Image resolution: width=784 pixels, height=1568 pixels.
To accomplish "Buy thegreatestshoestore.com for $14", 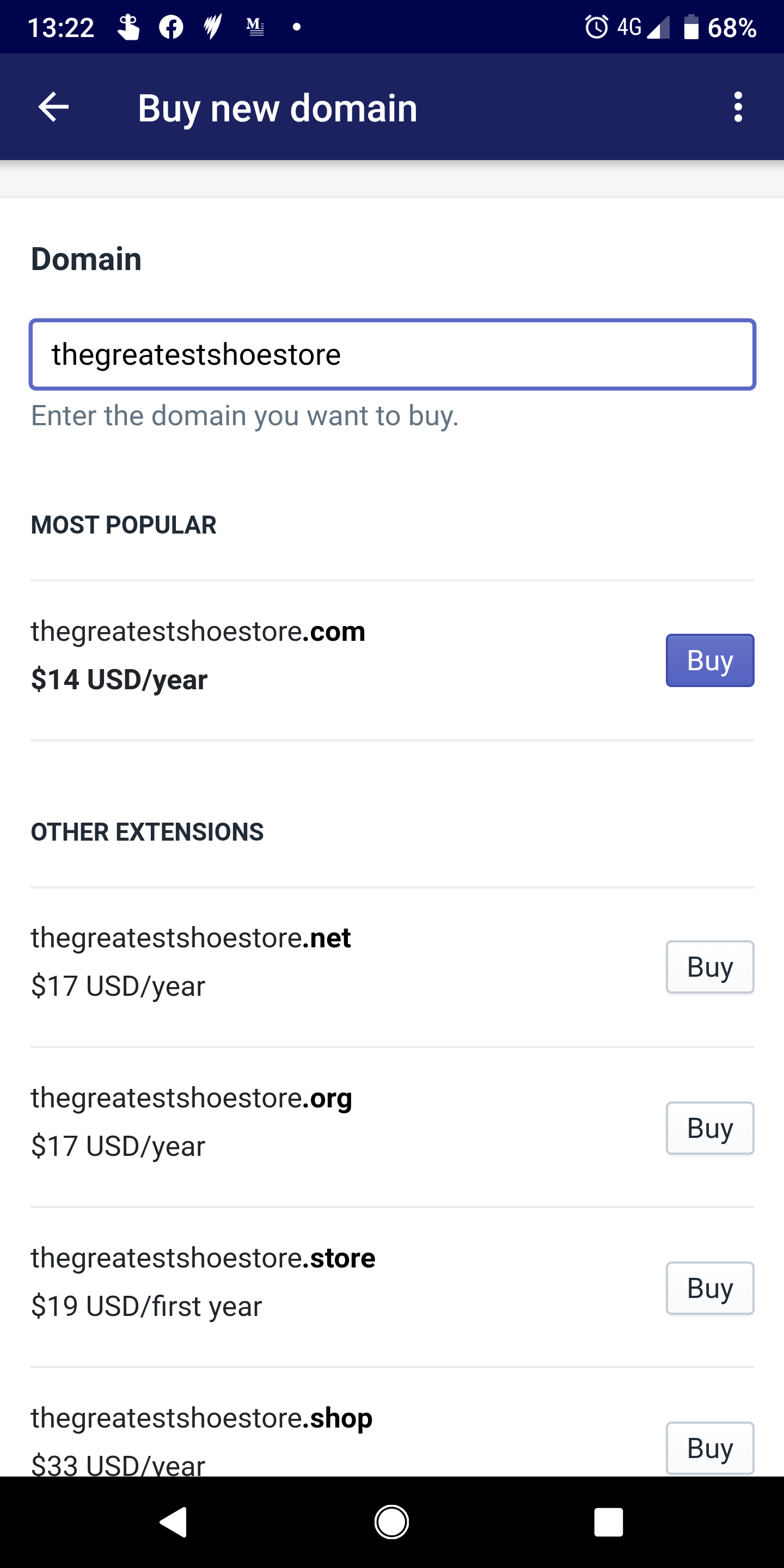I will point(710,660).
